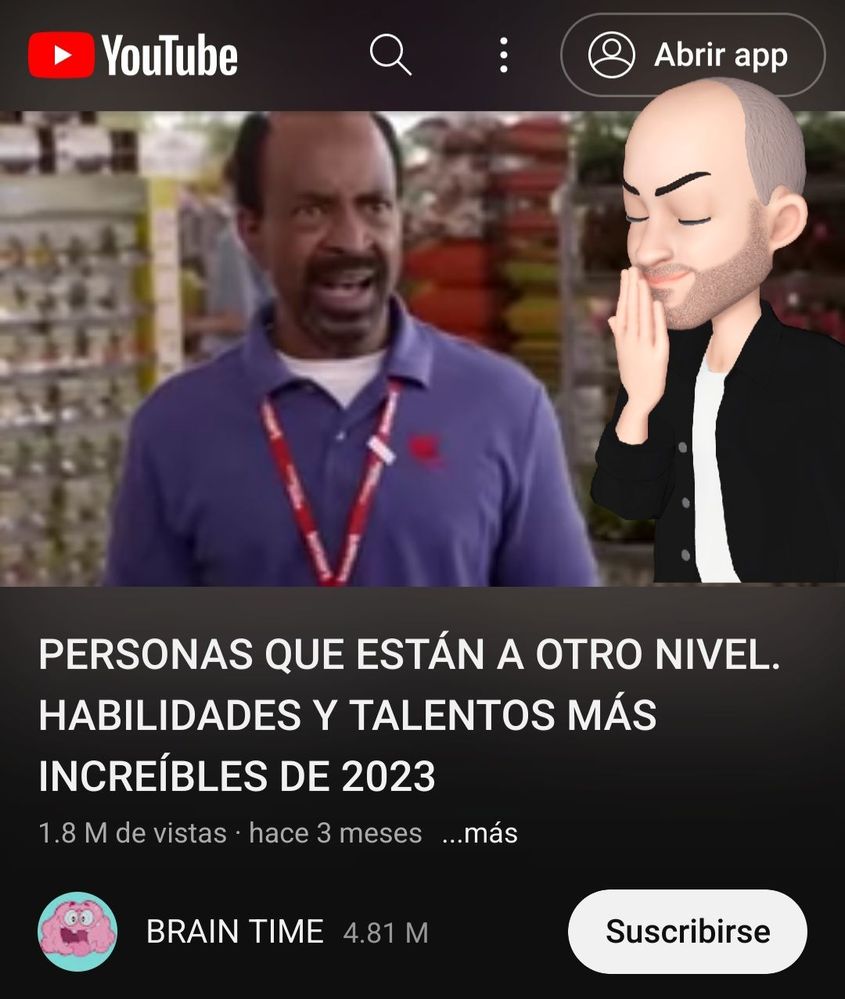
Task: Tap the Abrir app button
Action: tap(693, 55)
